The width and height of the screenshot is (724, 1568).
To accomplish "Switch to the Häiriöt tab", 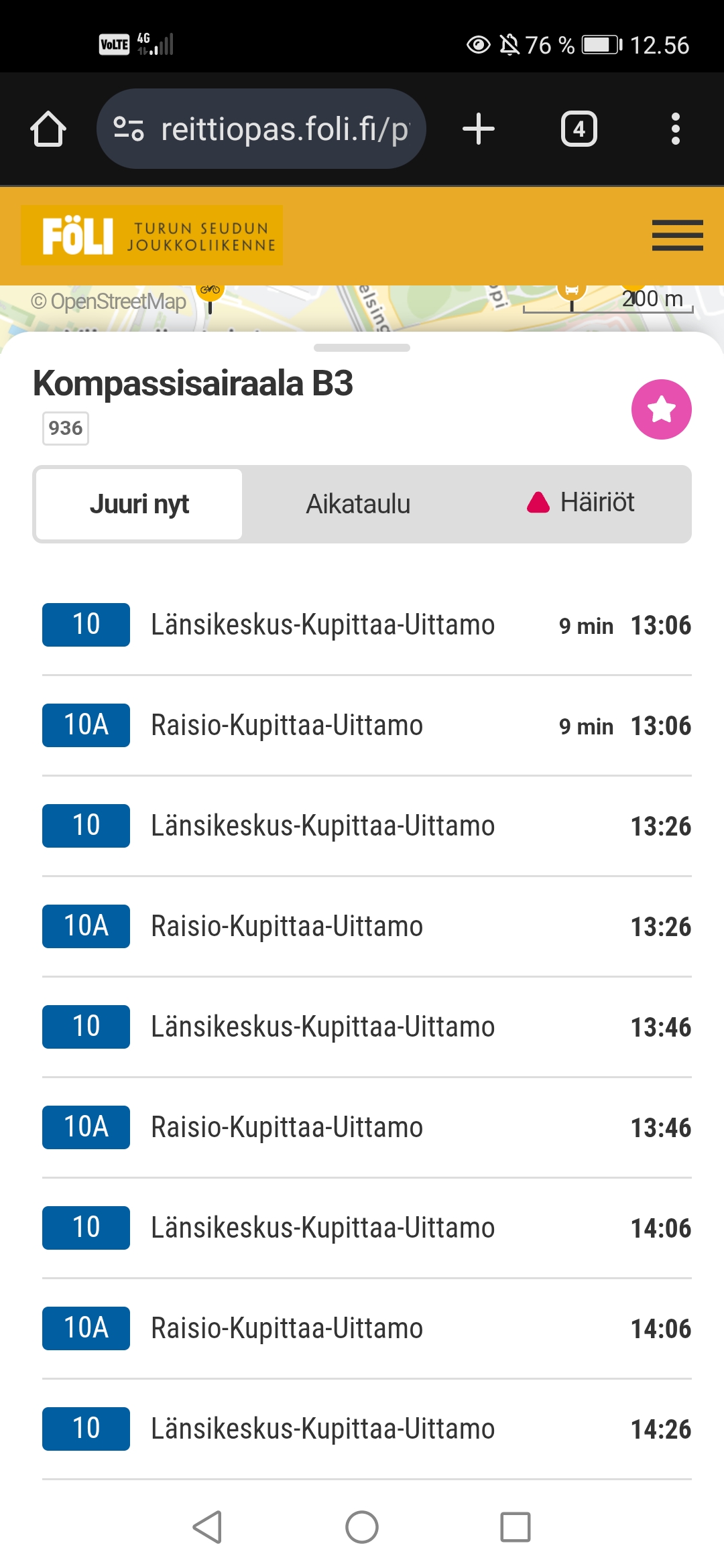I will [x=581, y=503].
